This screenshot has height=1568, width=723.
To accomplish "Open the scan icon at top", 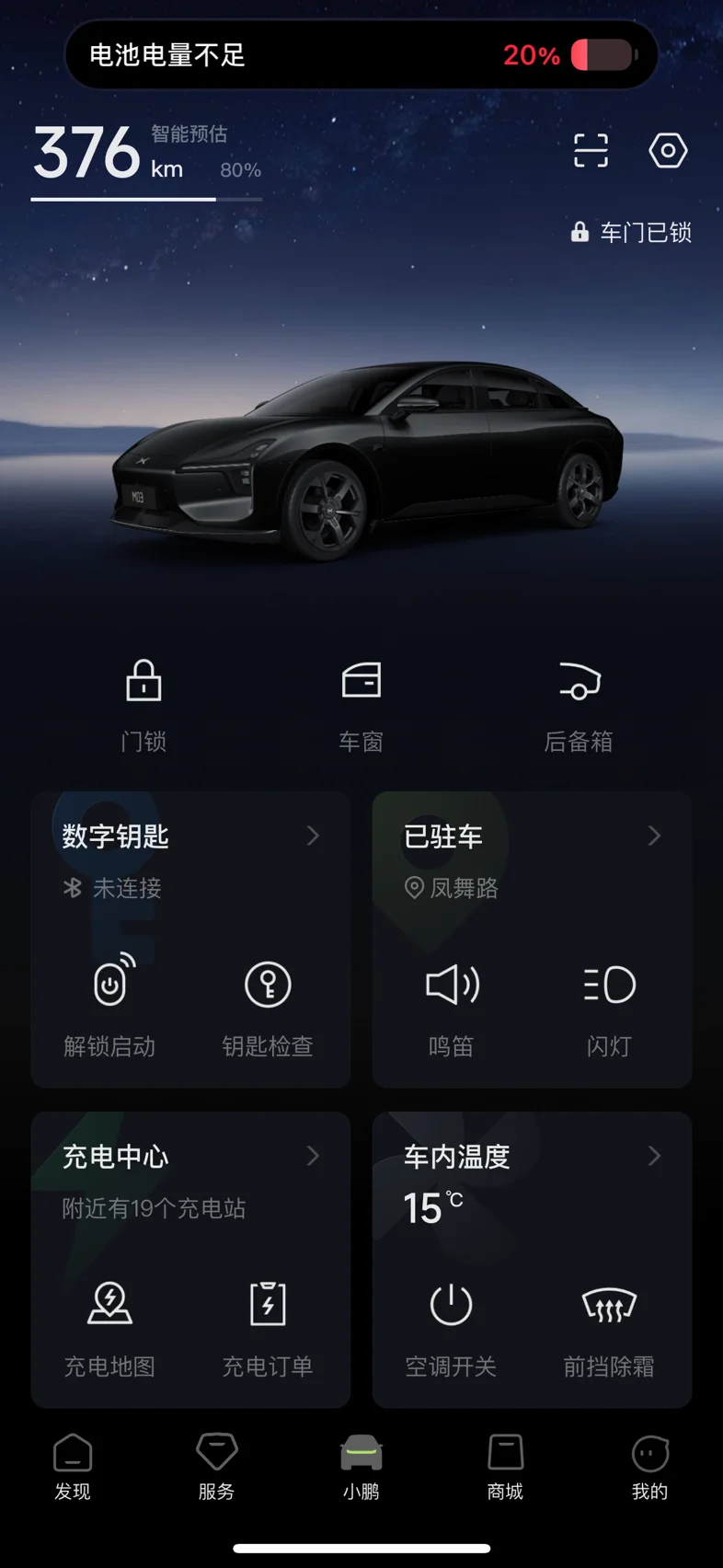I will pos(591,150).
